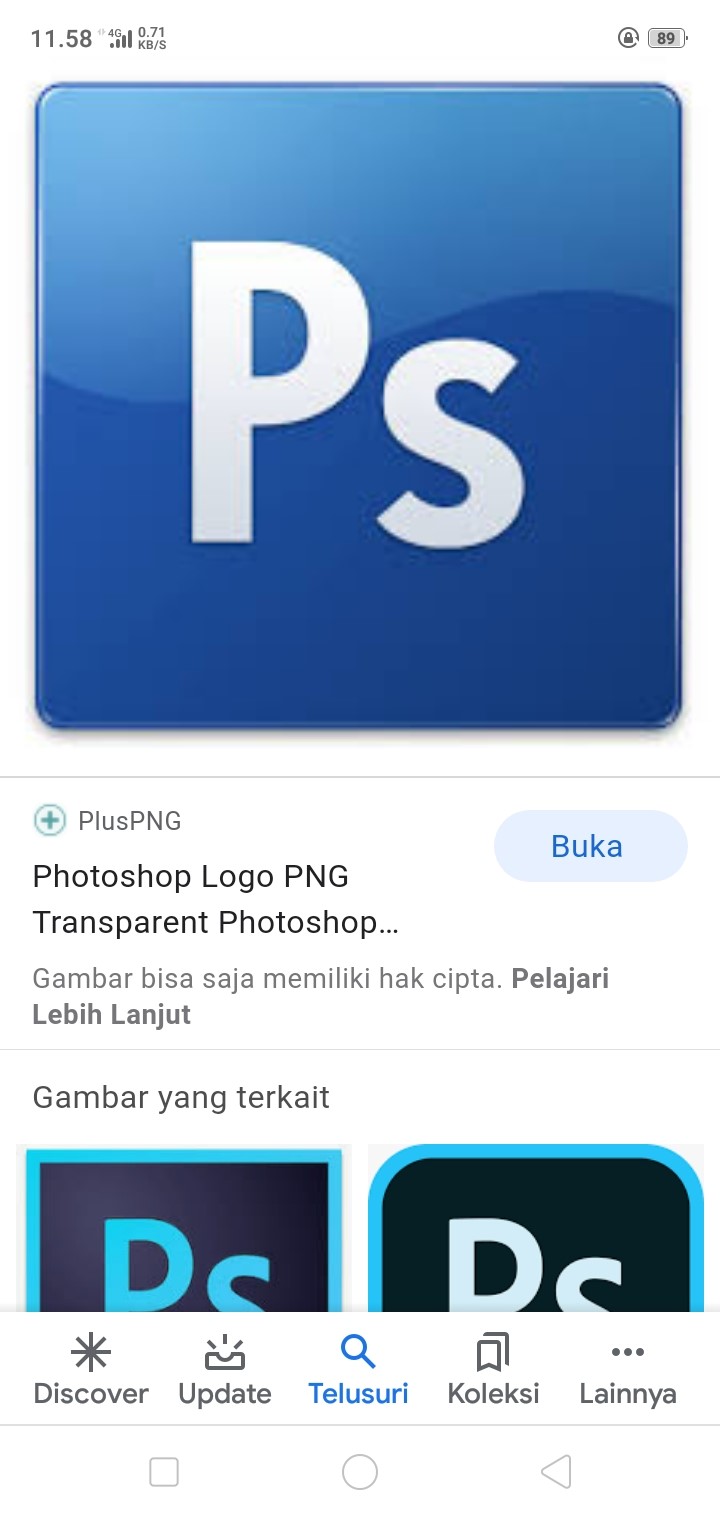Open the Photoshop Logo PNG result title
Screen dimensions: 720x1520
215,899
